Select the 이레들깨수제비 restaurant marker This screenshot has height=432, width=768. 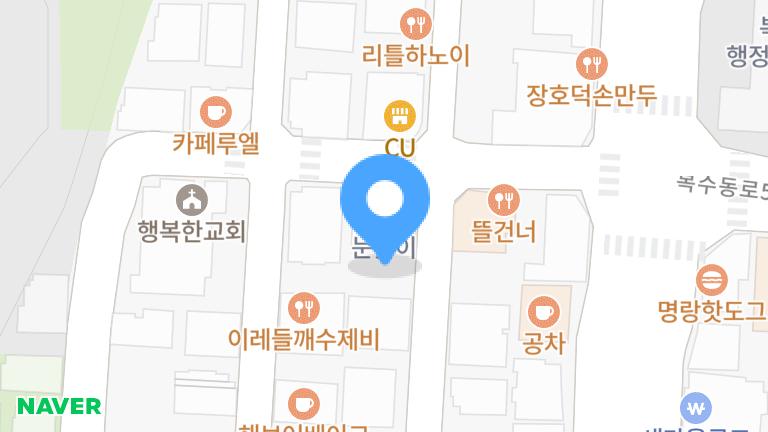pos(303,307)
